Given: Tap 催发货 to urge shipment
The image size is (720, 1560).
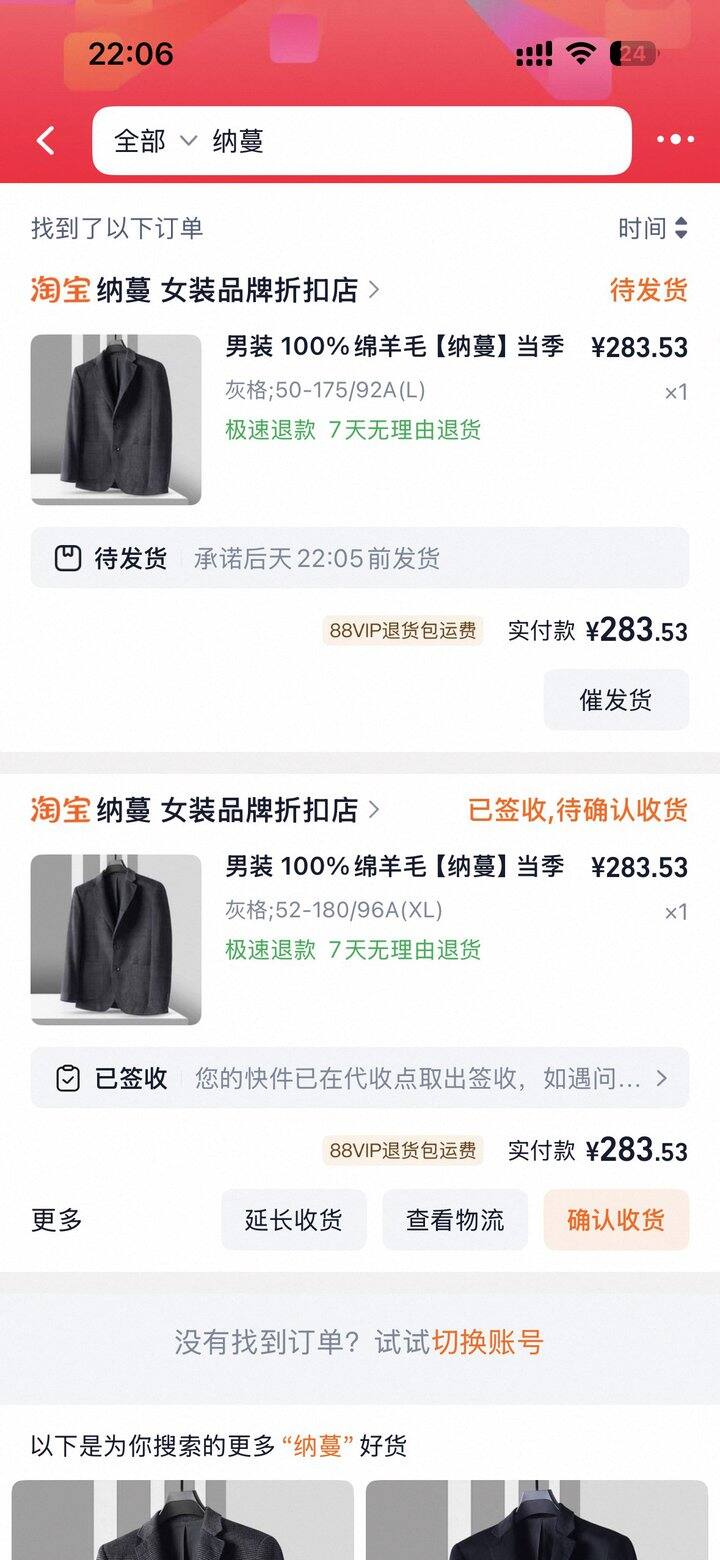Looking at the screenshot, I should pos(616,700).
